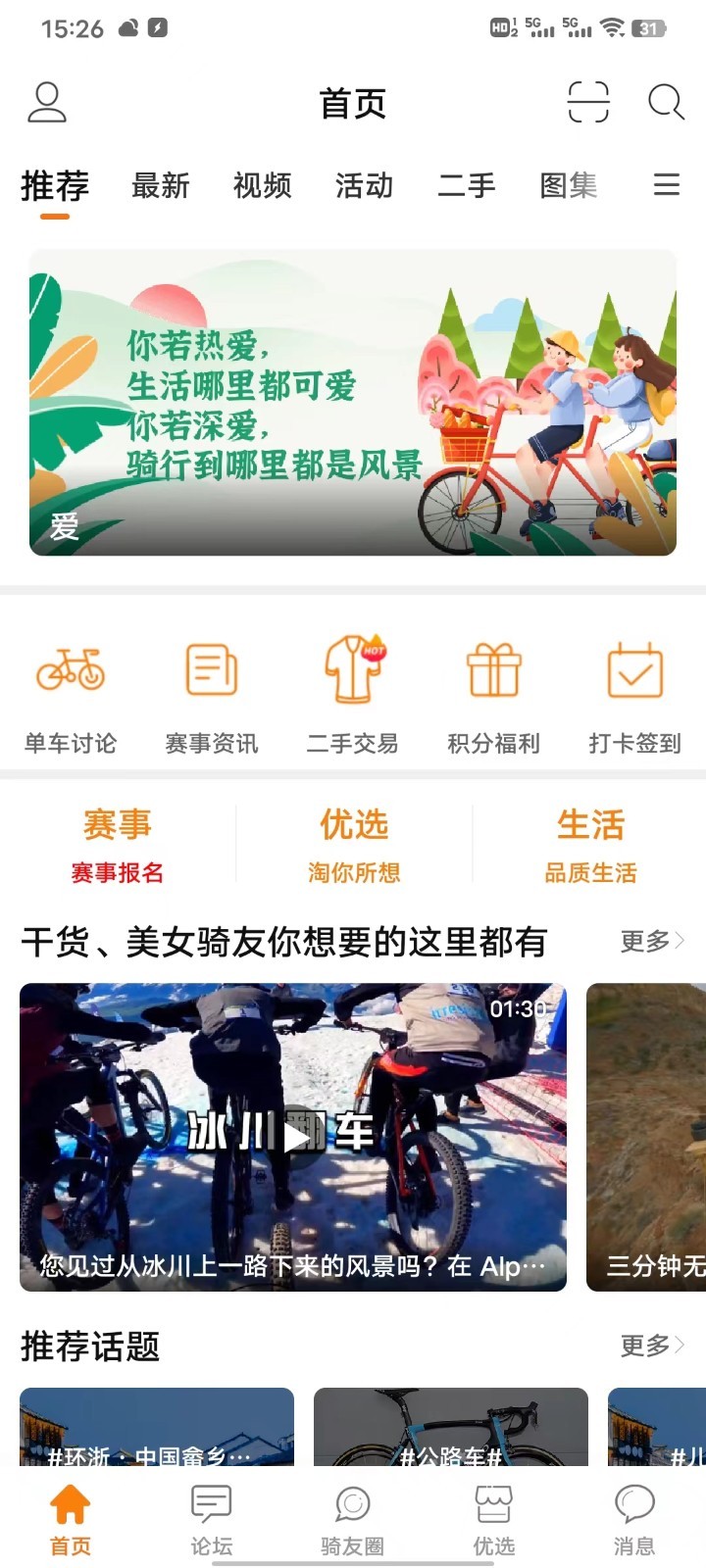This screenshot has height=1568, width=706.
Task: Open 优选 淘你所想 section
Action: click(354, 845)
